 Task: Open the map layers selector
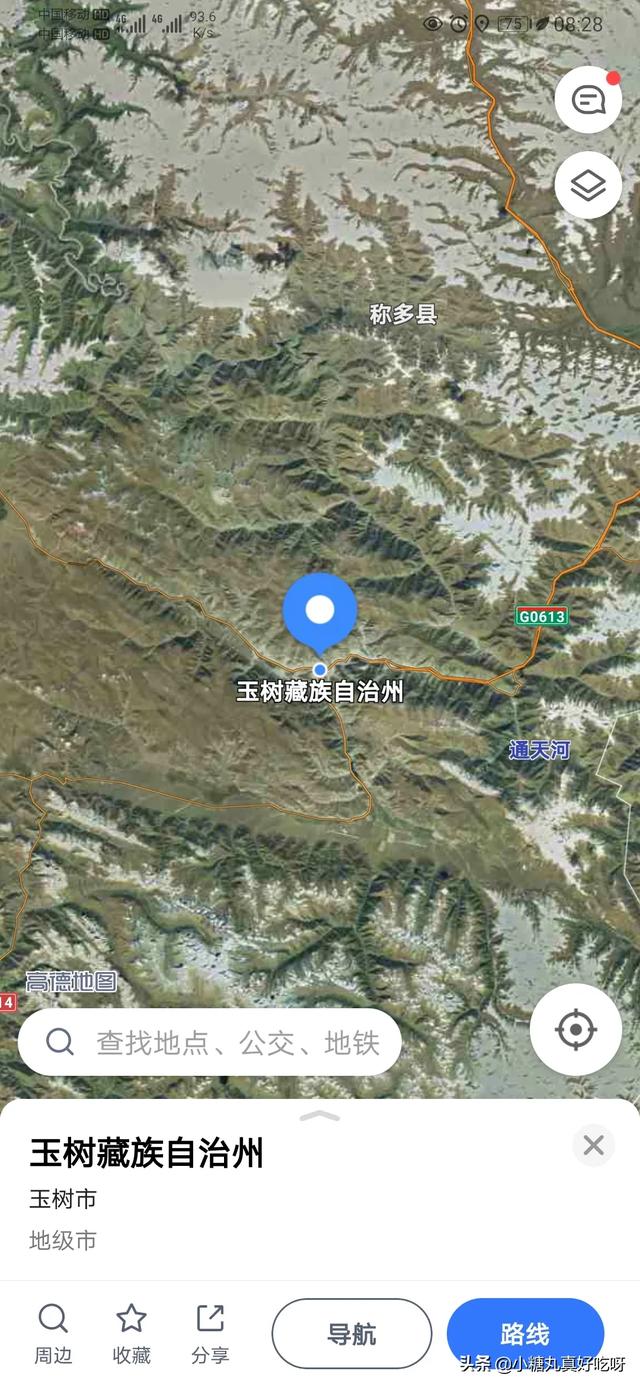click(x=588, y=185)
